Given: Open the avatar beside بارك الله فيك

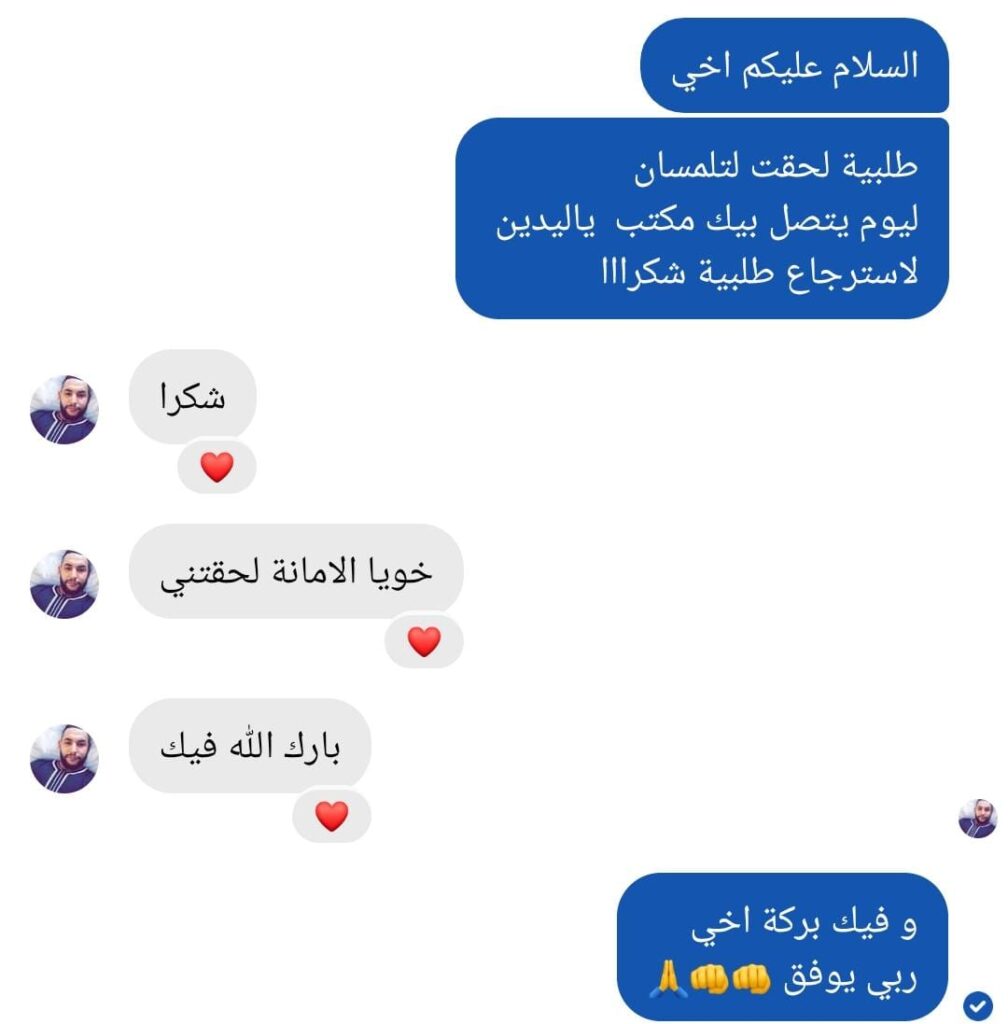Looking at the screenshot, I should point(64,759).
